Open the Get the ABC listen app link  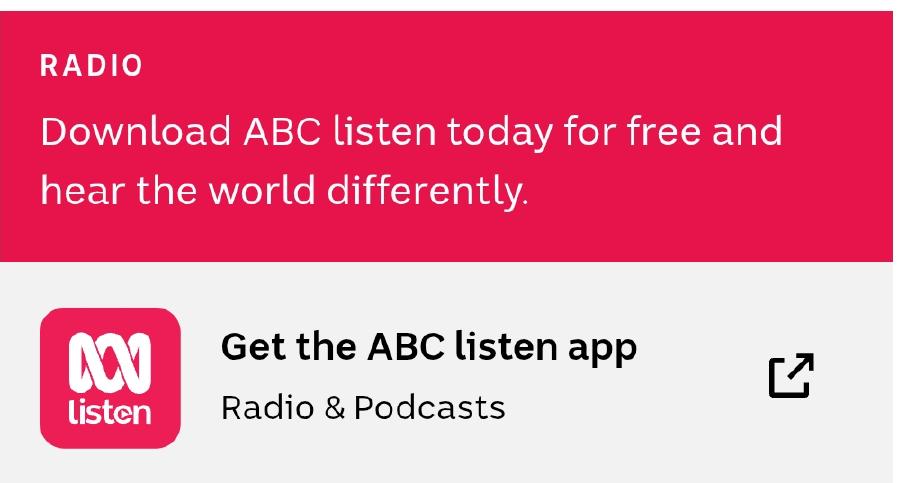click(428, 348)
